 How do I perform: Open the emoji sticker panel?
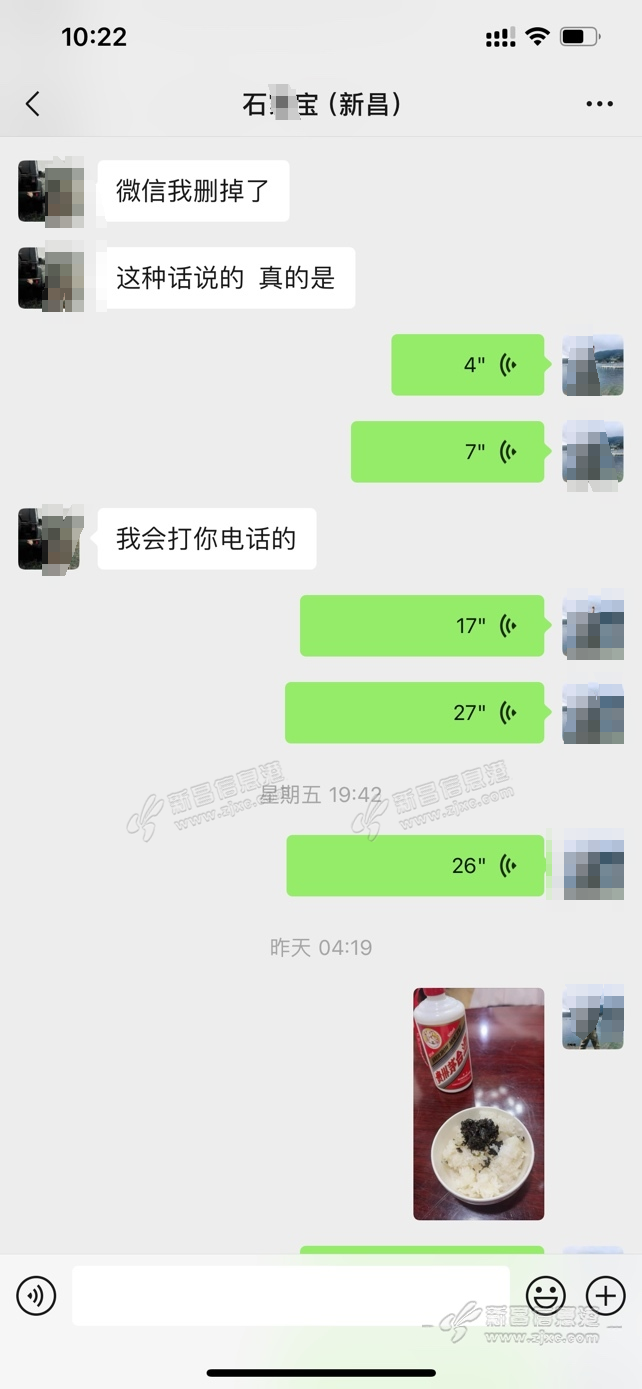click(x=546, y=1296)
